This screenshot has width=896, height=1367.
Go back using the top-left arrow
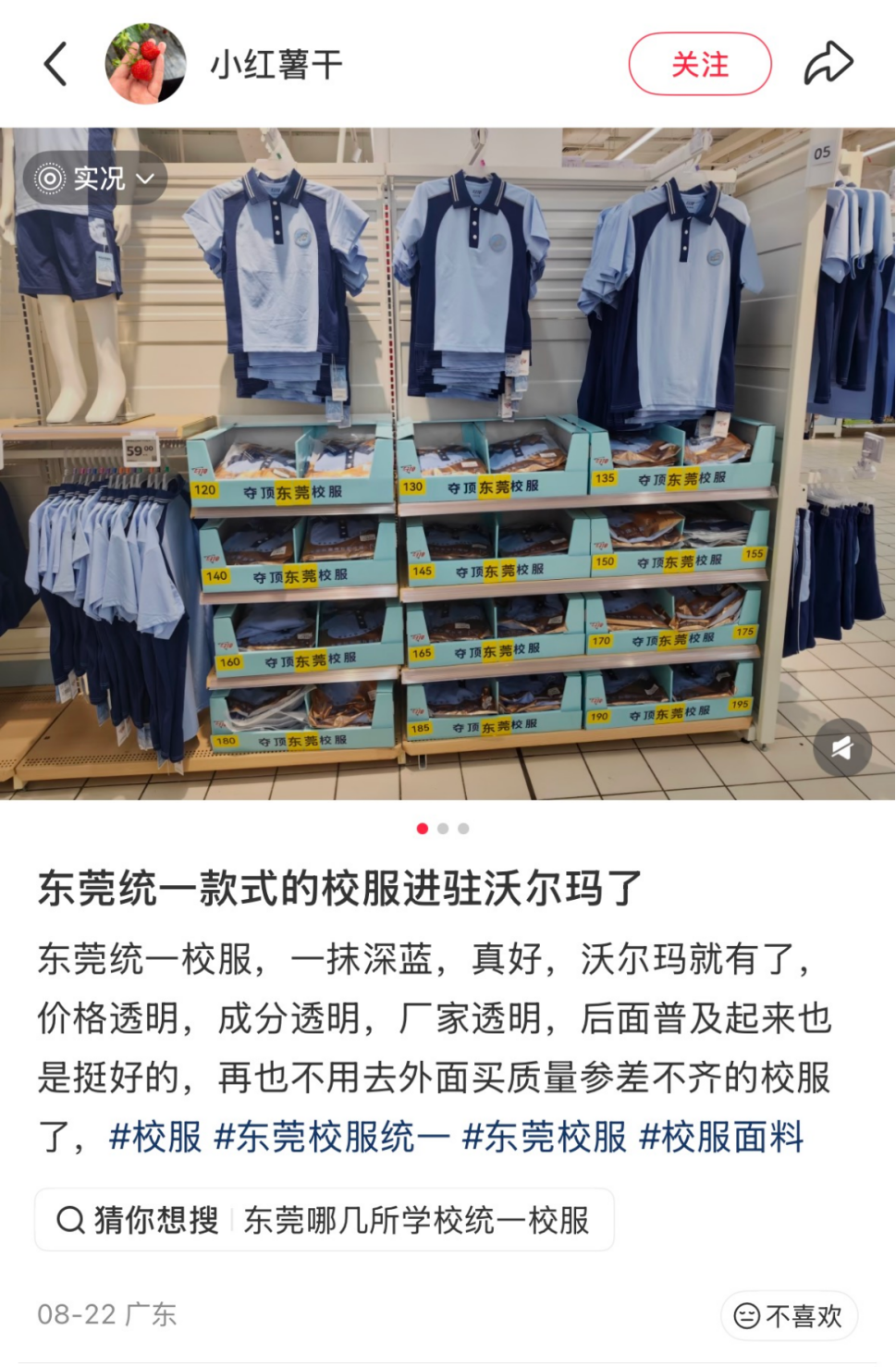pos(55,65)
